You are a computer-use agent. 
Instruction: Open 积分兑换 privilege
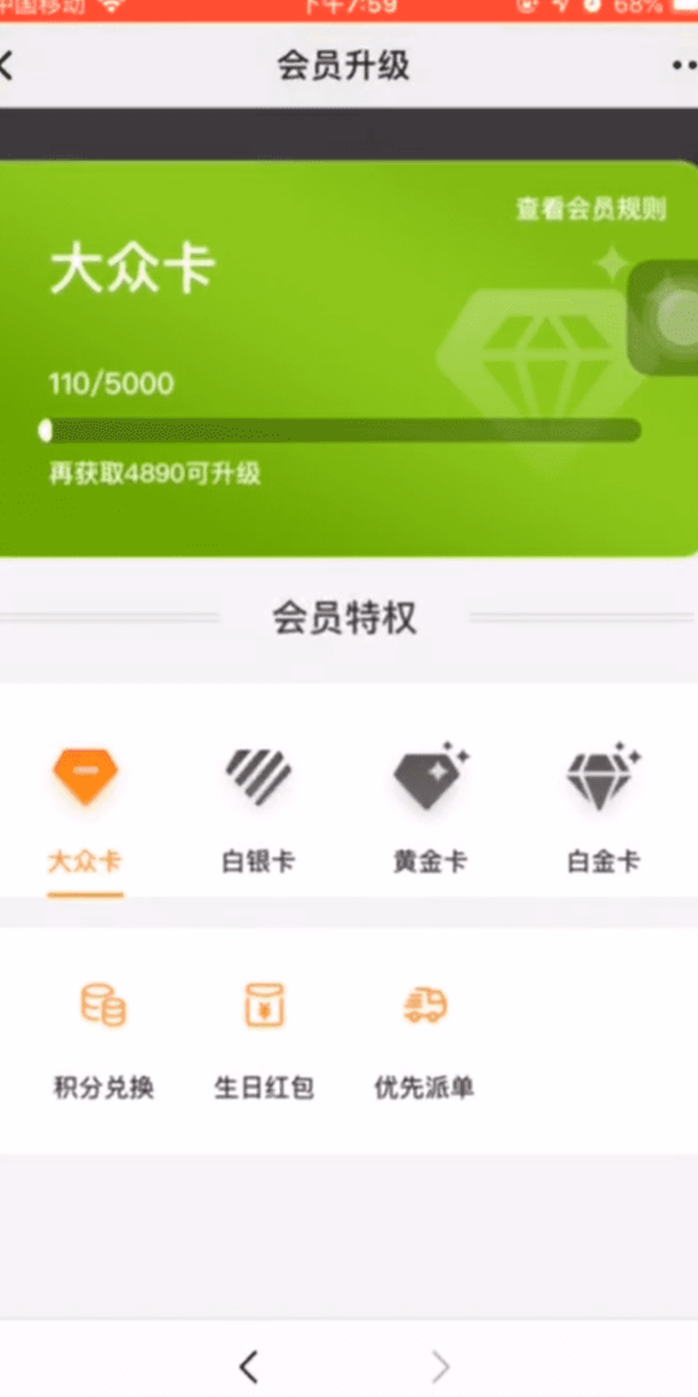point(103,1040)
